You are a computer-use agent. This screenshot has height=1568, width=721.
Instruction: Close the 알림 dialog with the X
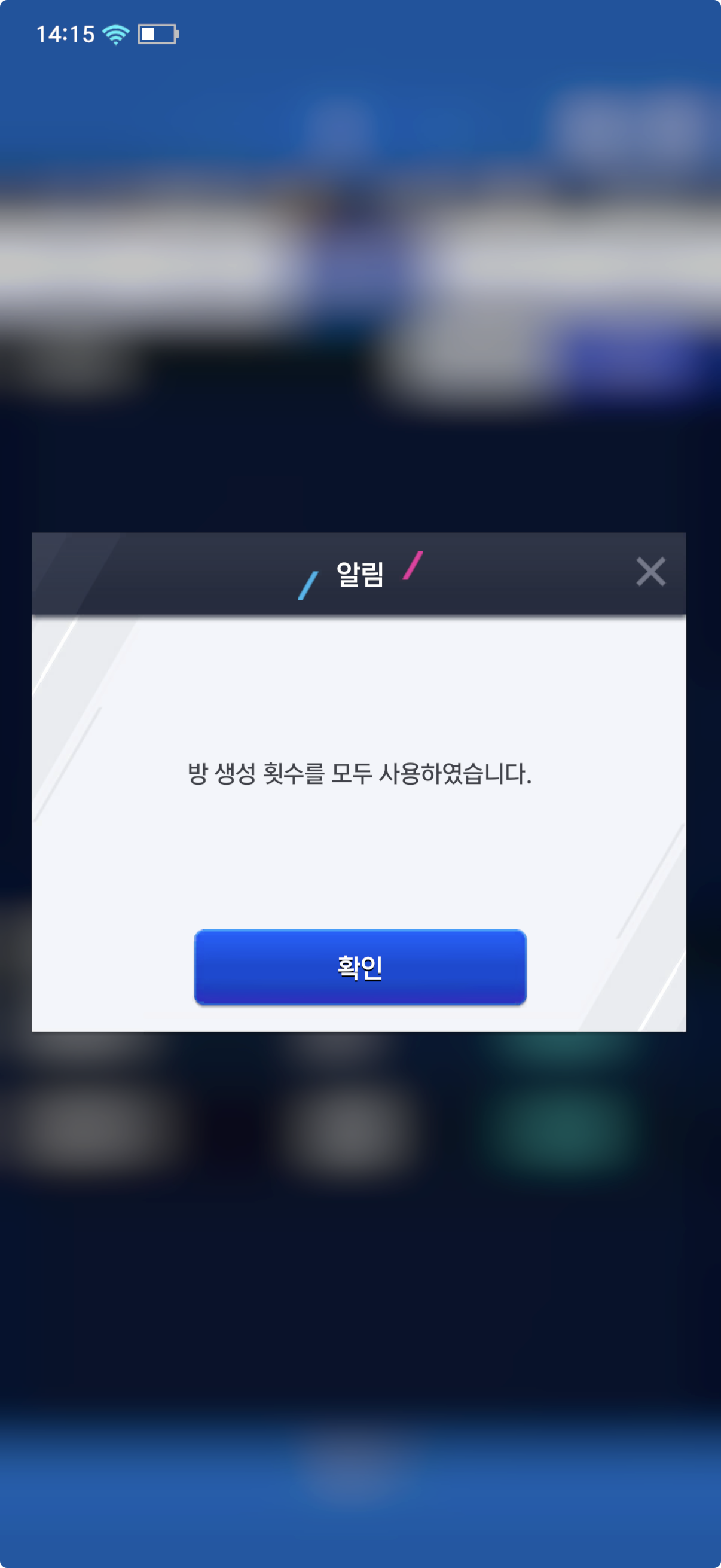[x=650, y=572]
